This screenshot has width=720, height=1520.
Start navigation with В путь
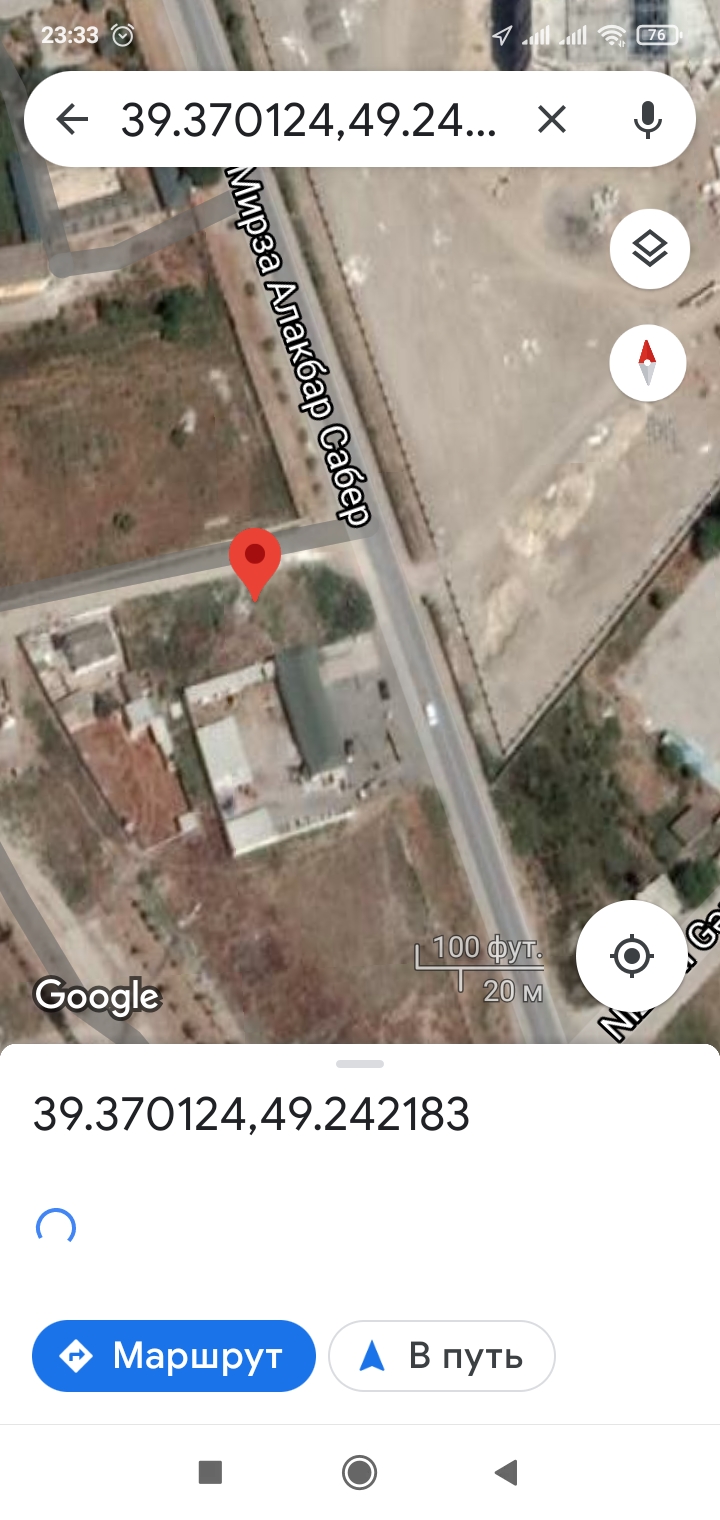(x=441, y=1356)
